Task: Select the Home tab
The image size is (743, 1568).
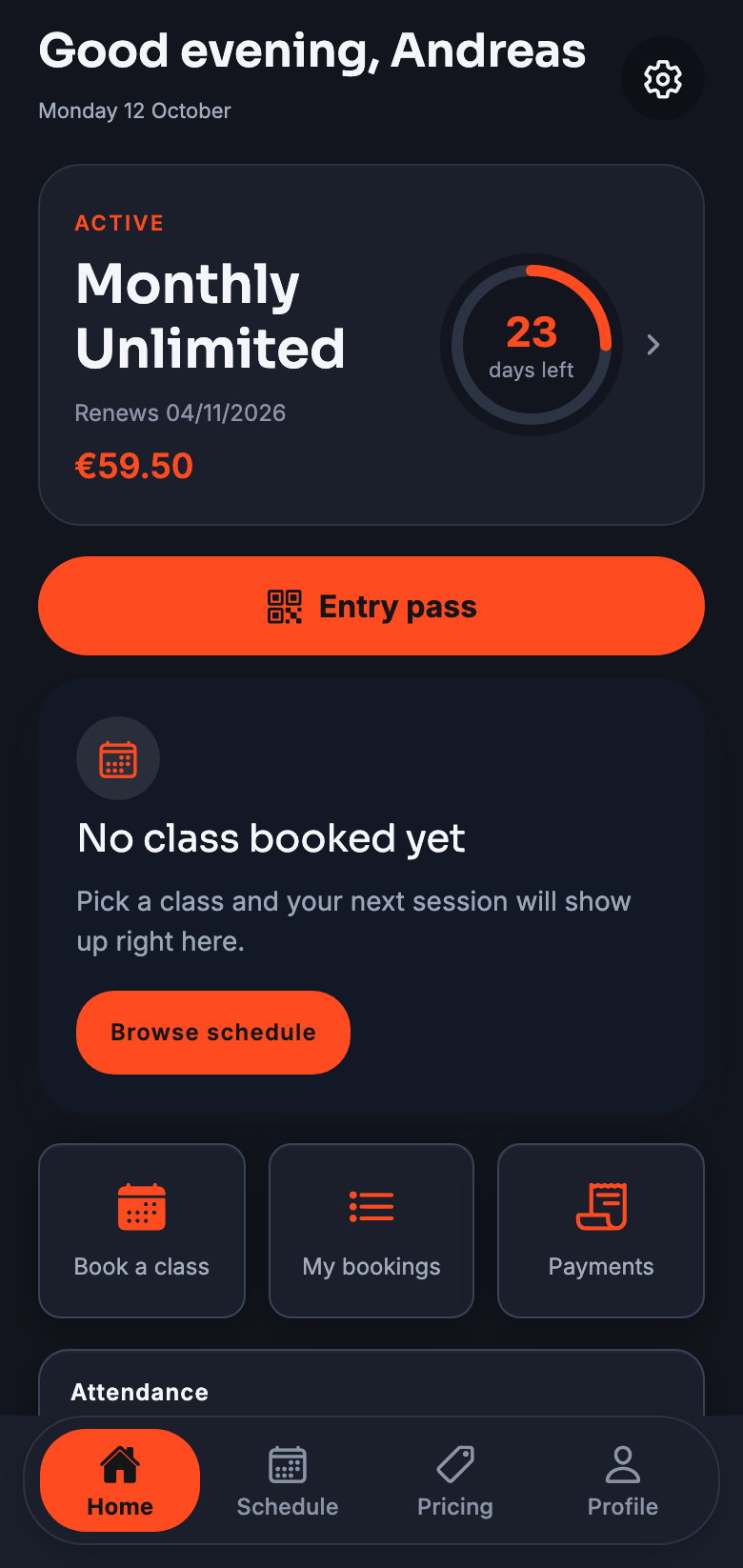Action: (120, 1480)
